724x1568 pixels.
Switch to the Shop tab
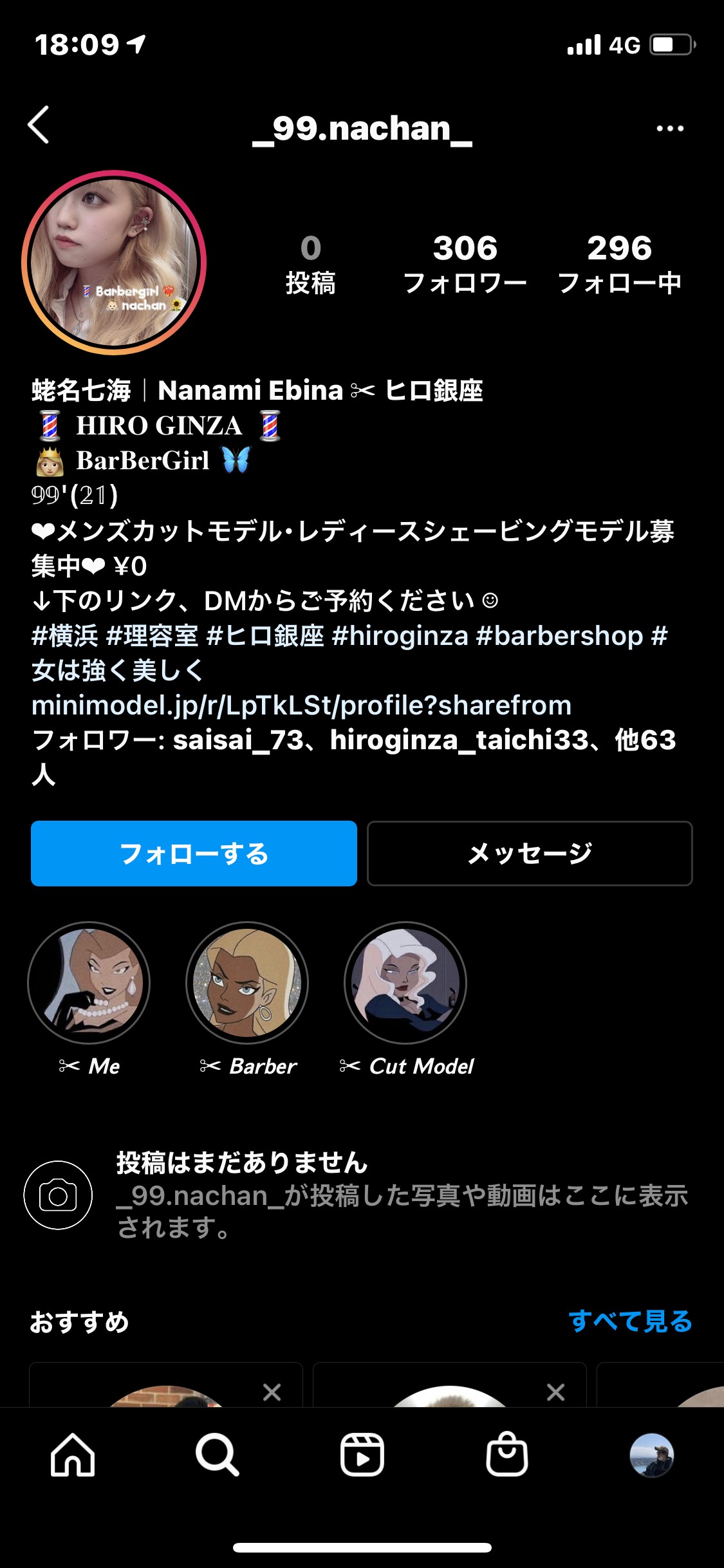507,1455
